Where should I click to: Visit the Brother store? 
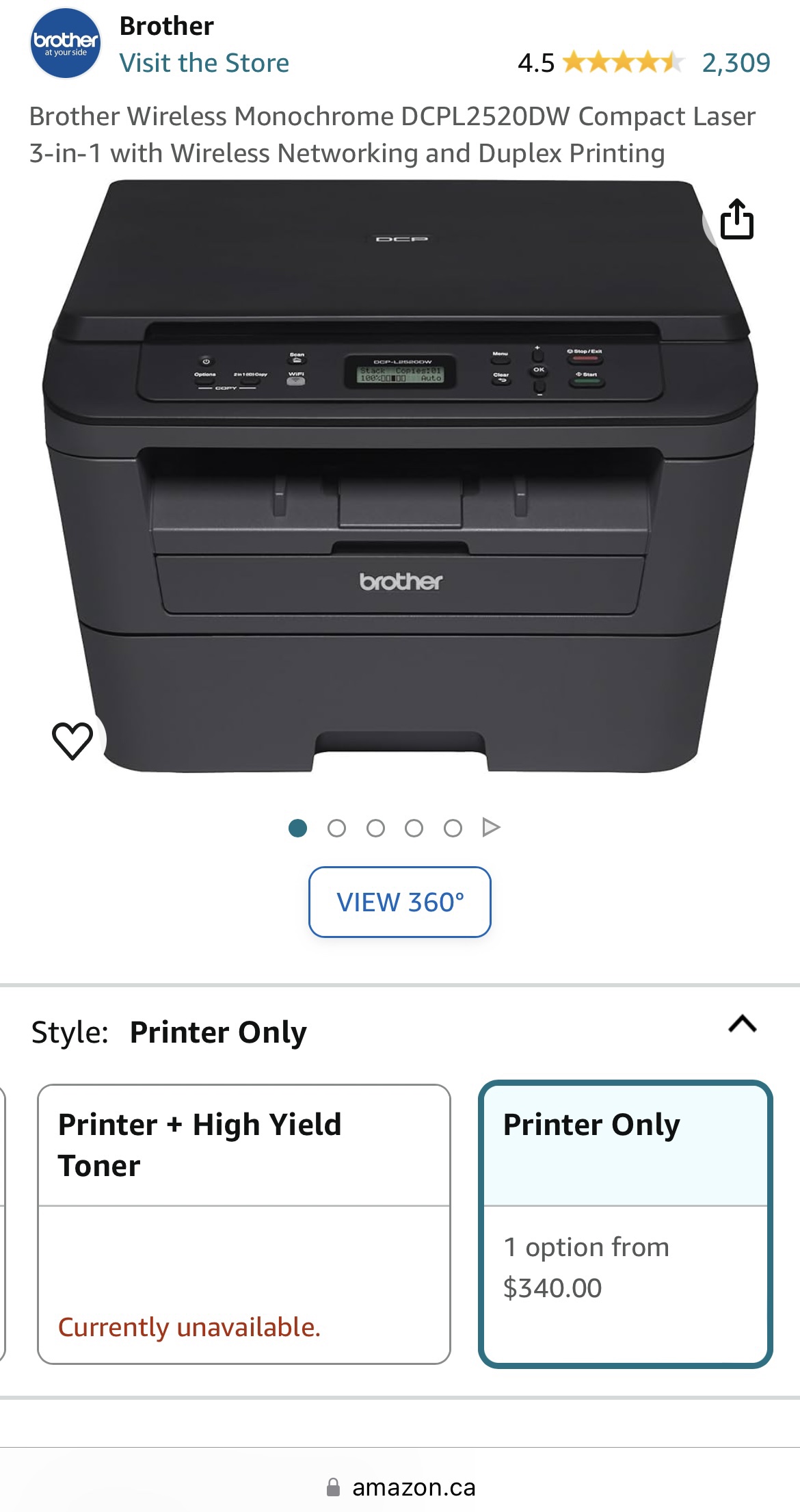[204, 63]
